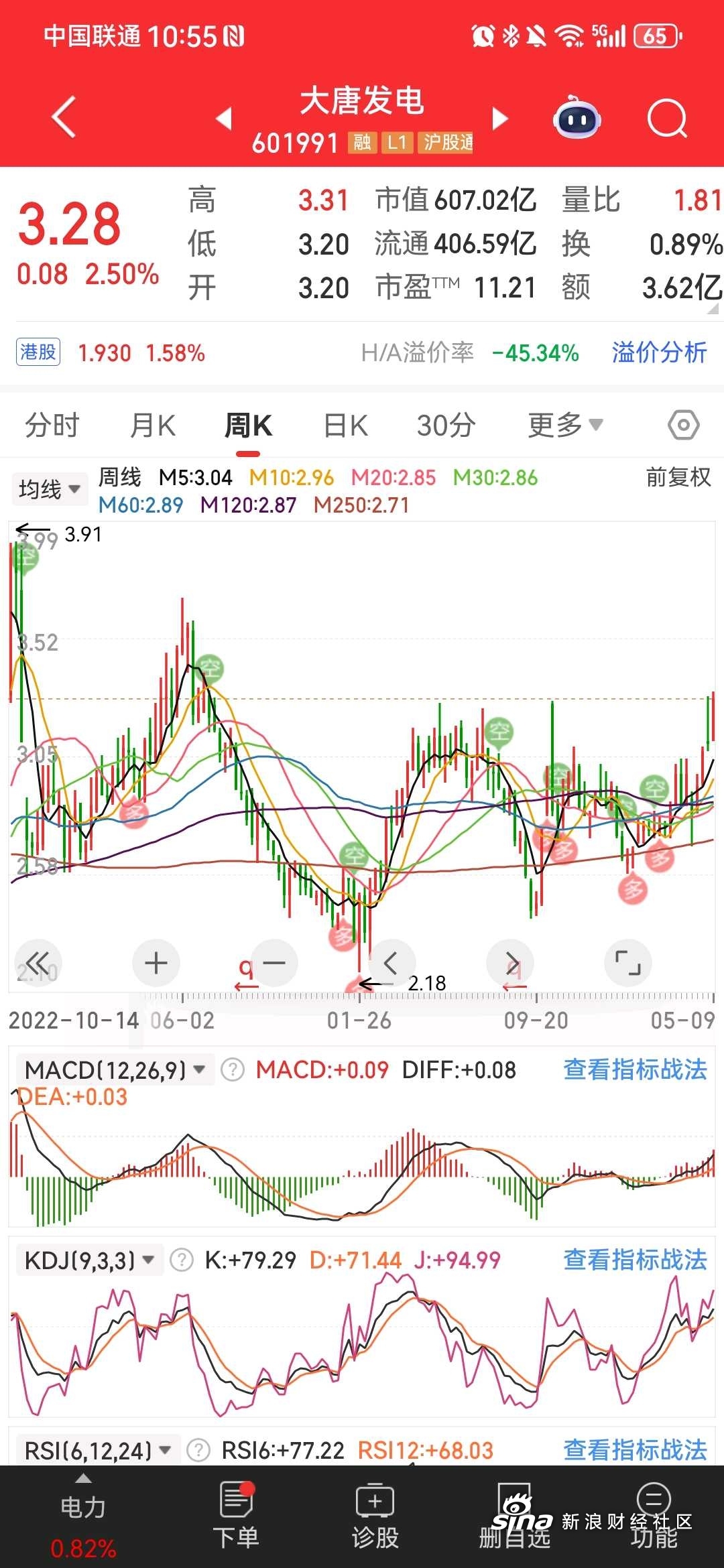Screen dimensions: 724x1568
Task: Switch to 日K chart tab
Action: (x=345, y=426)
